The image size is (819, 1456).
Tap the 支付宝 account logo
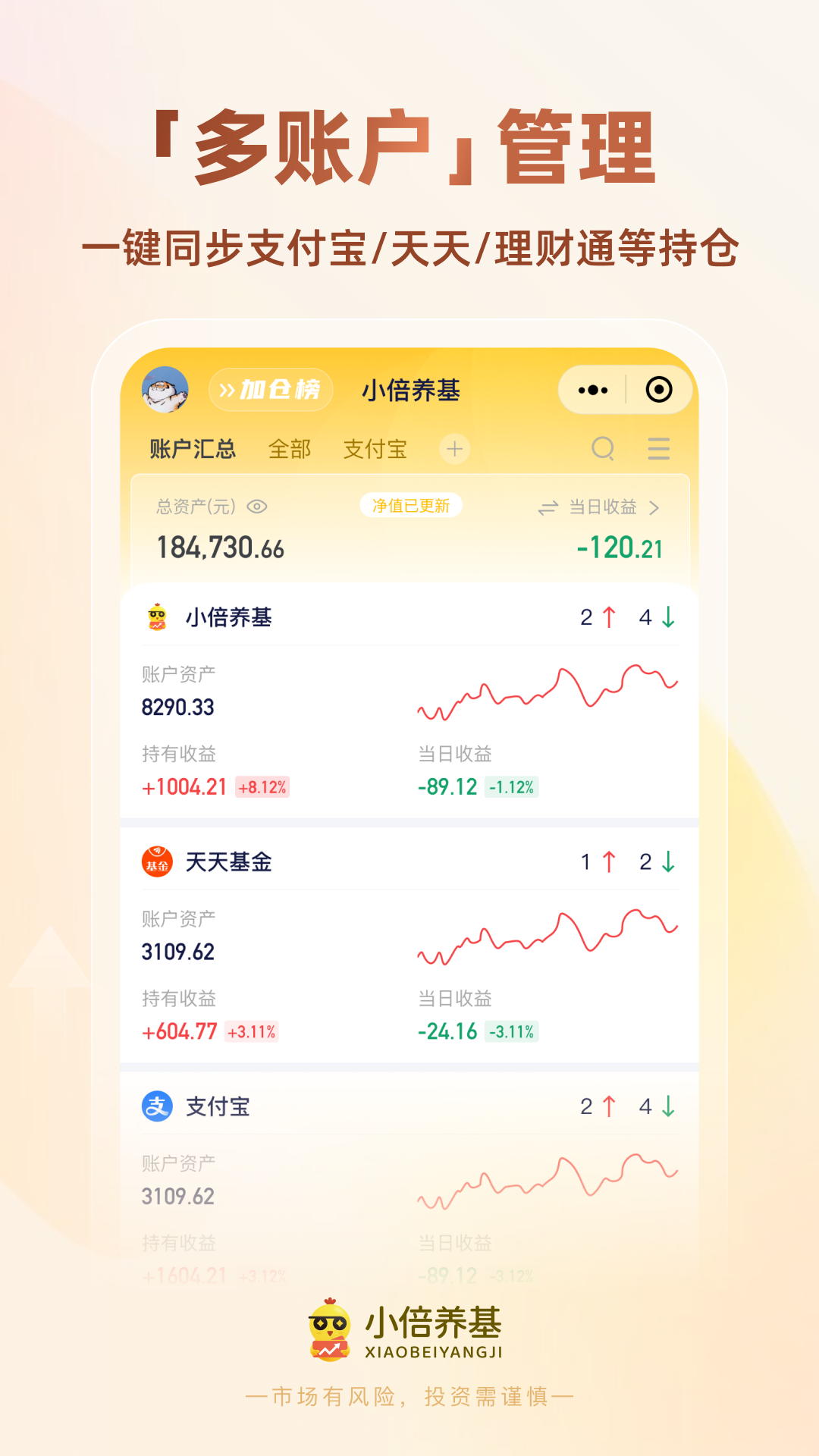click(x=155, y=1106)
